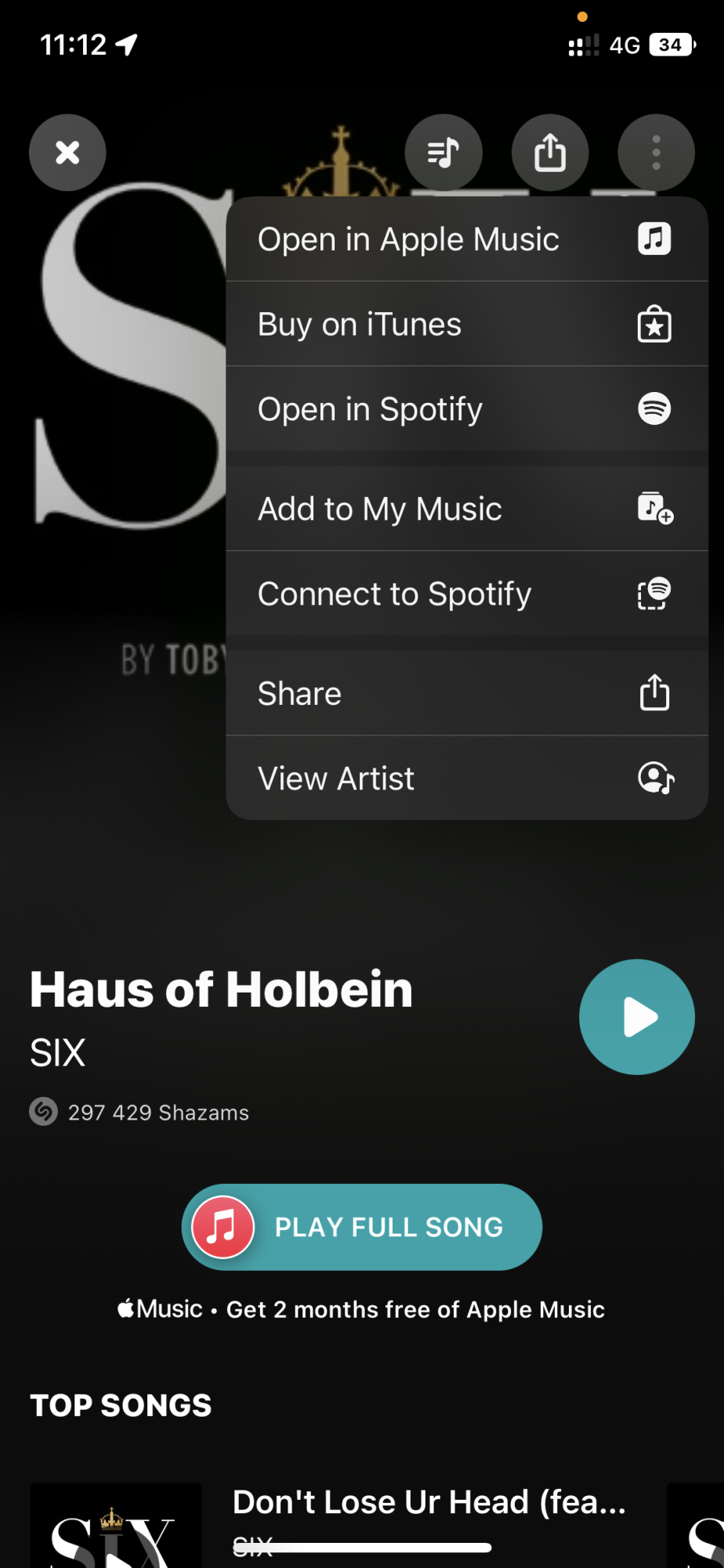
Task: Play the Haus of Holbein preview
Action: pyautogui.click(x=636, y=1017)
